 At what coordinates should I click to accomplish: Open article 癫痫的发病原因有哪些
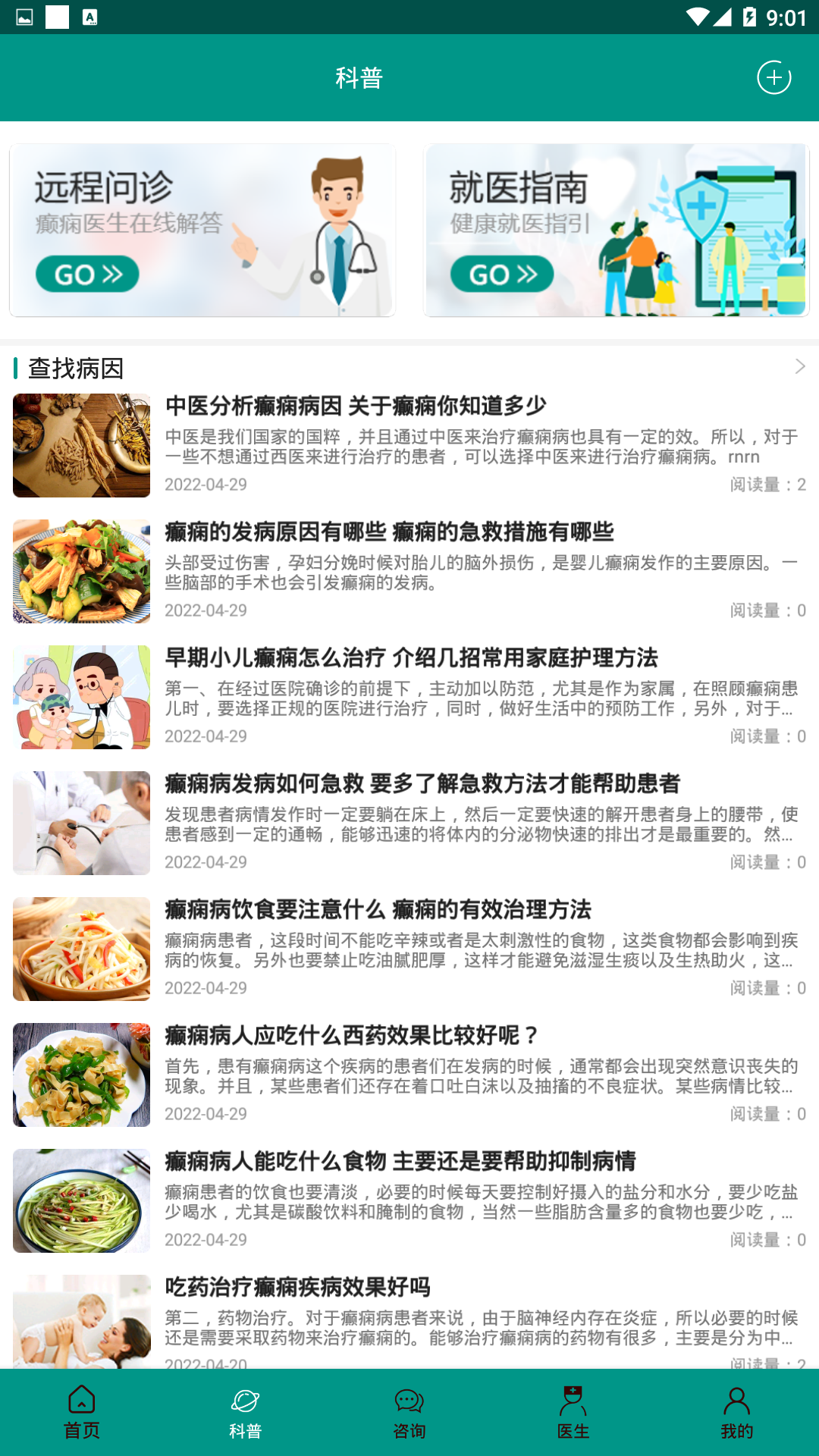click(x=409, y=571)
